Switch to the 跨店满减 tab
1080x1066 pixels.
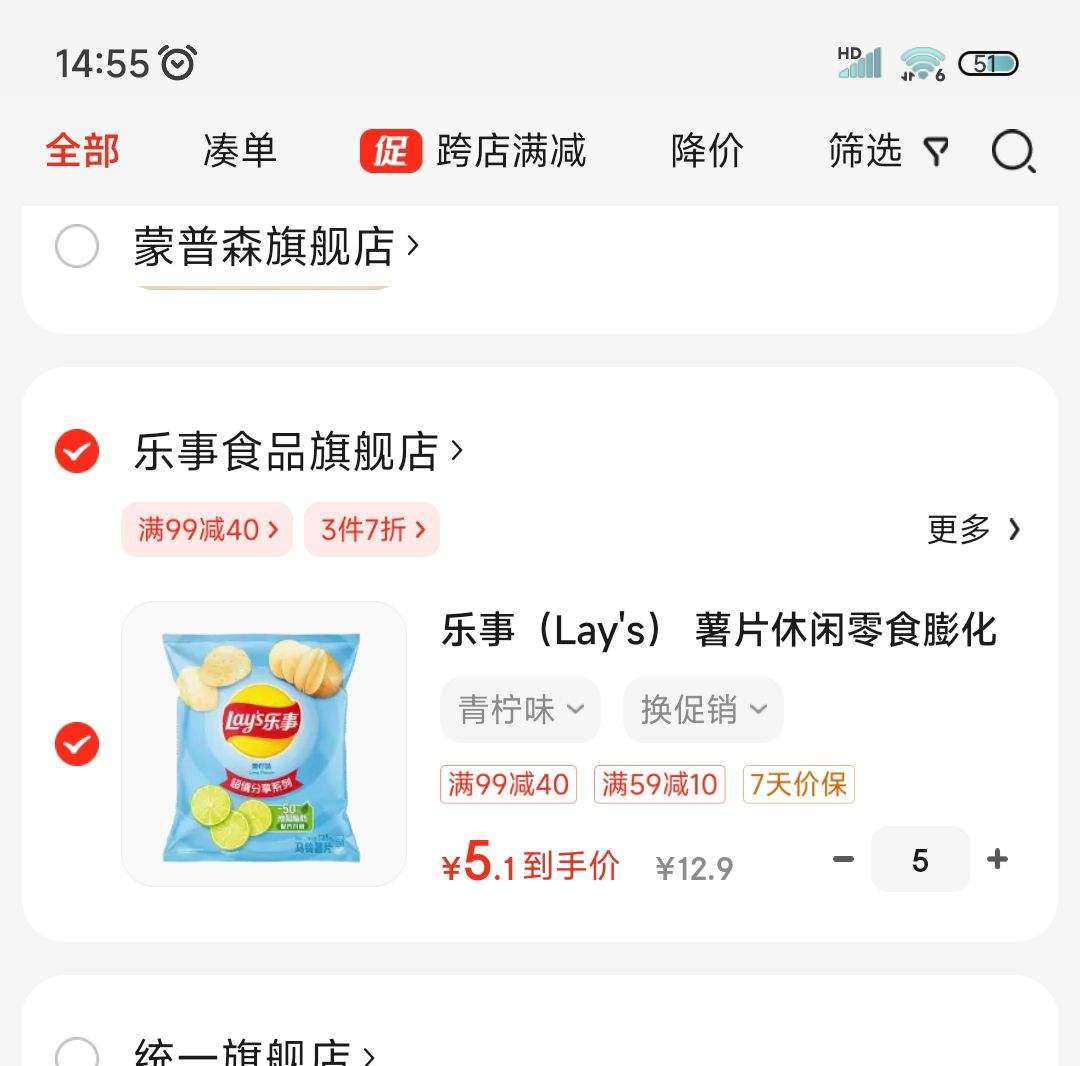click(474, 152)
